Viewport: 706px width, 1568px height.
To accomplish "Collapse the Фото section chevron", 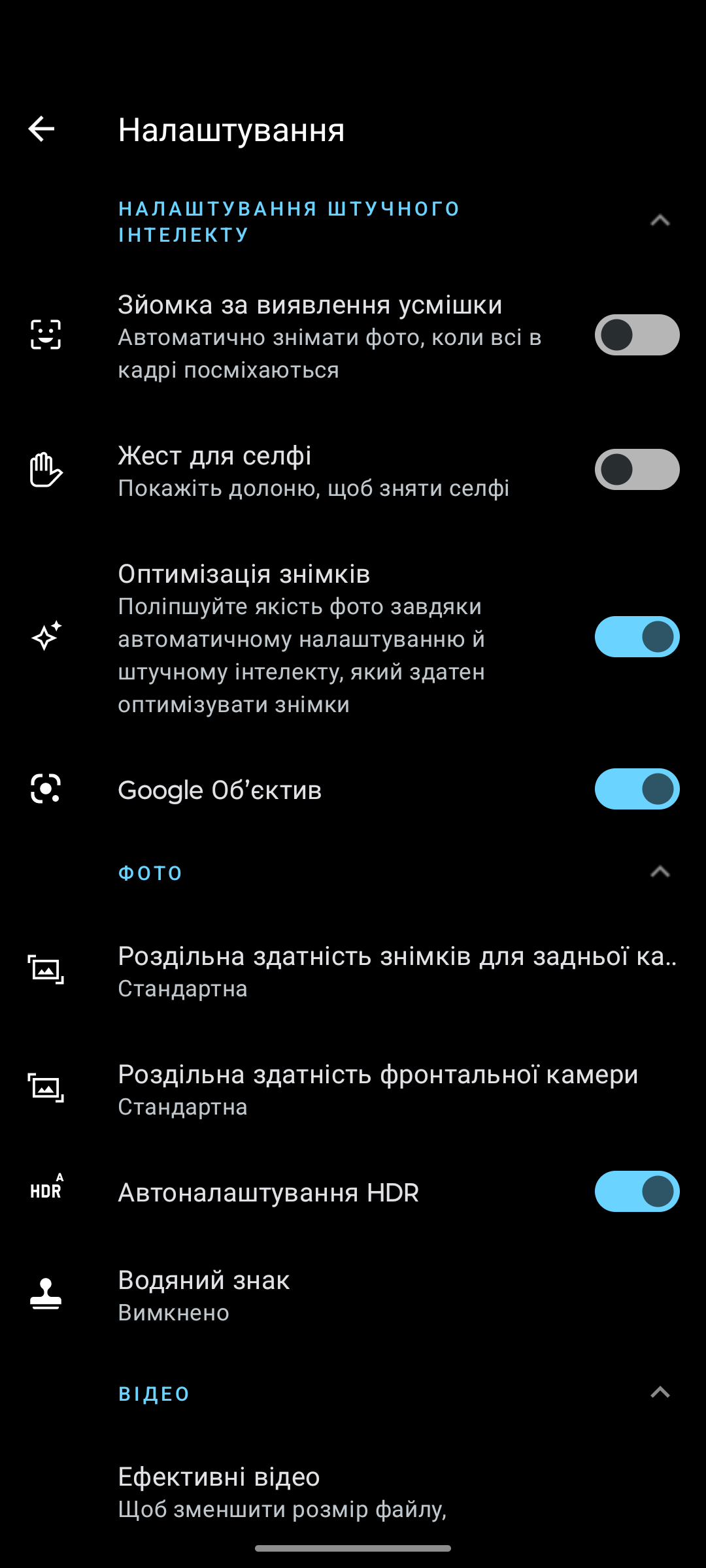I will (660, 872).
